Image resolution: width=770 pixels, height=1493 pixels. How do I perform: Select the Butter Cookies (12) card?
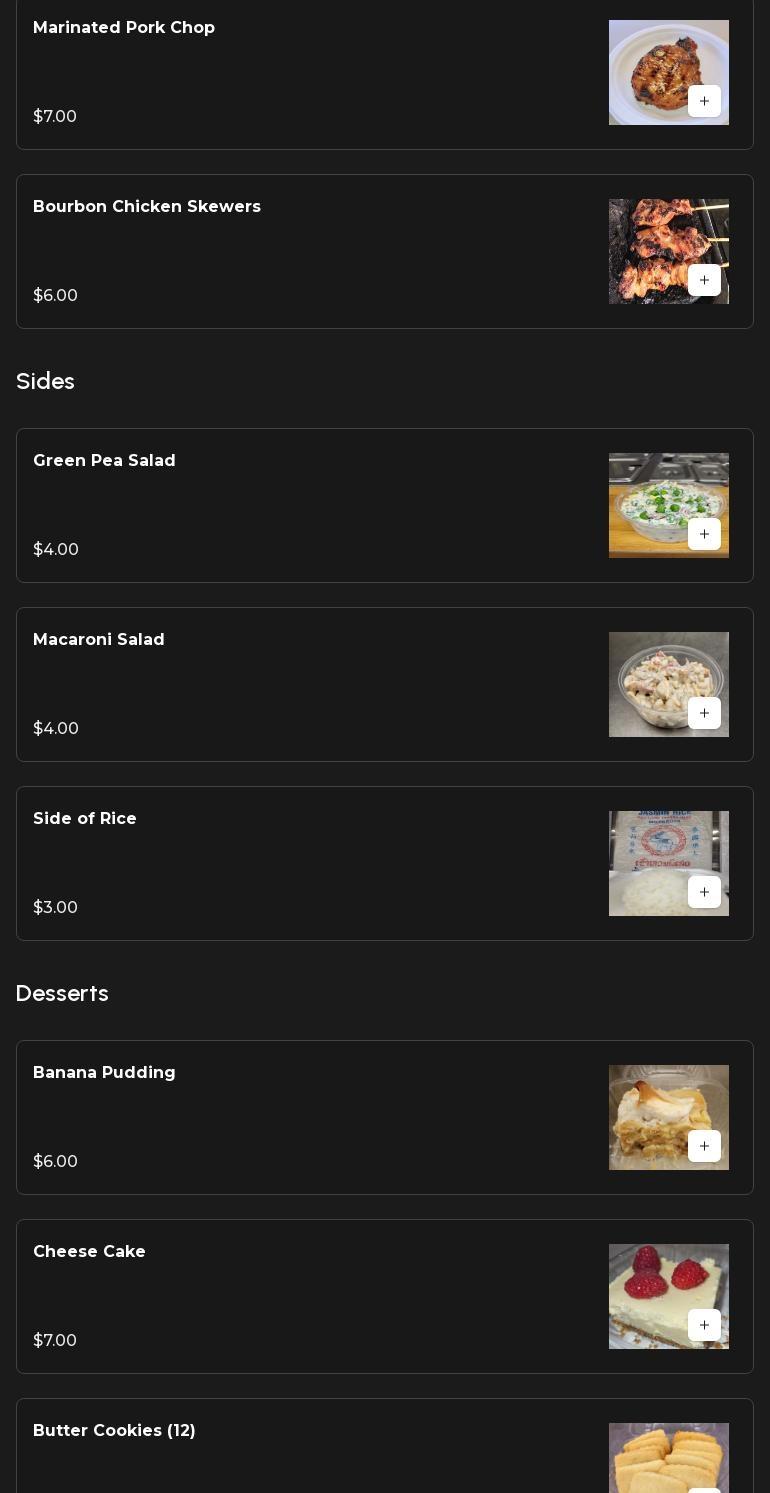pos(300,1450)
